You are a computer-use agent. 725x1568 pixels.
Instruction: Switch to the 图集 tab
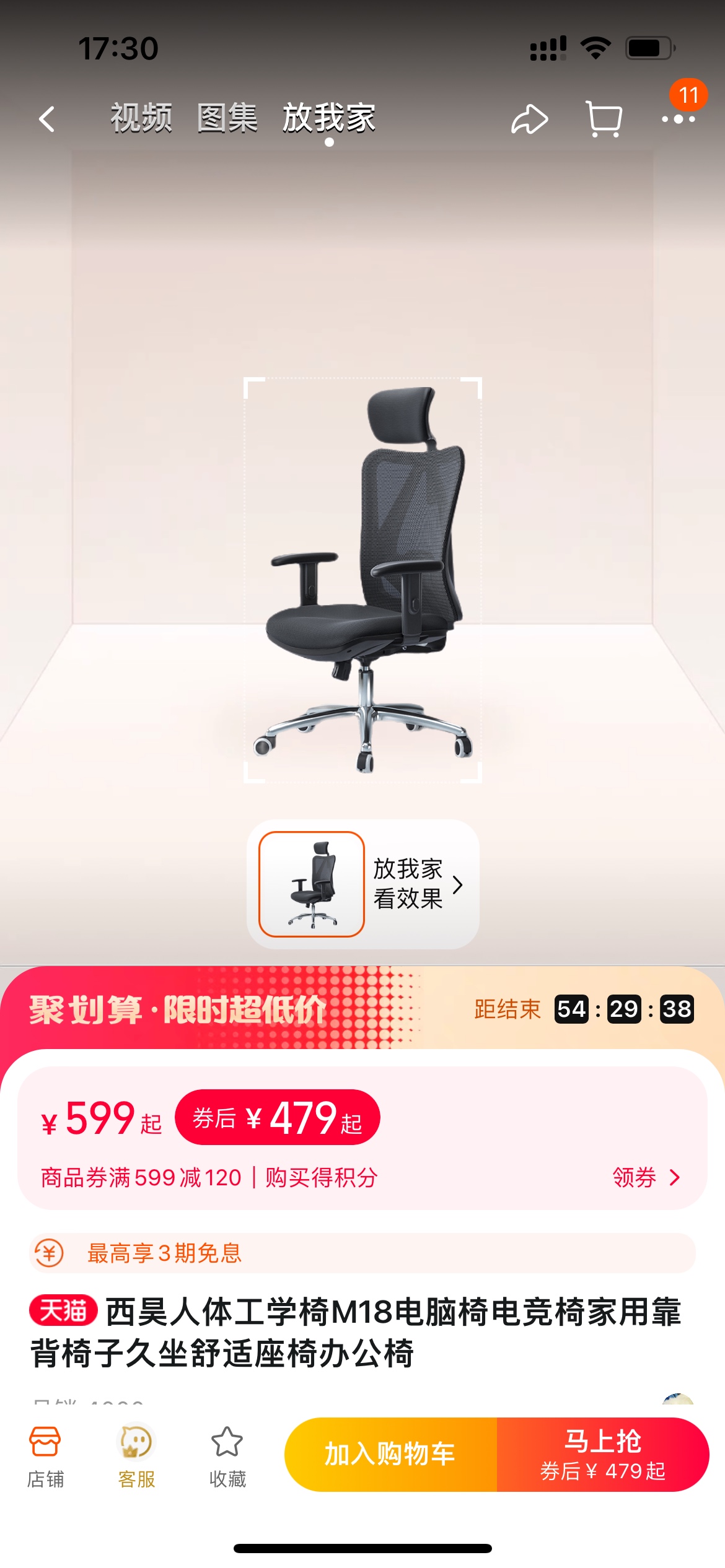(227, 118)
